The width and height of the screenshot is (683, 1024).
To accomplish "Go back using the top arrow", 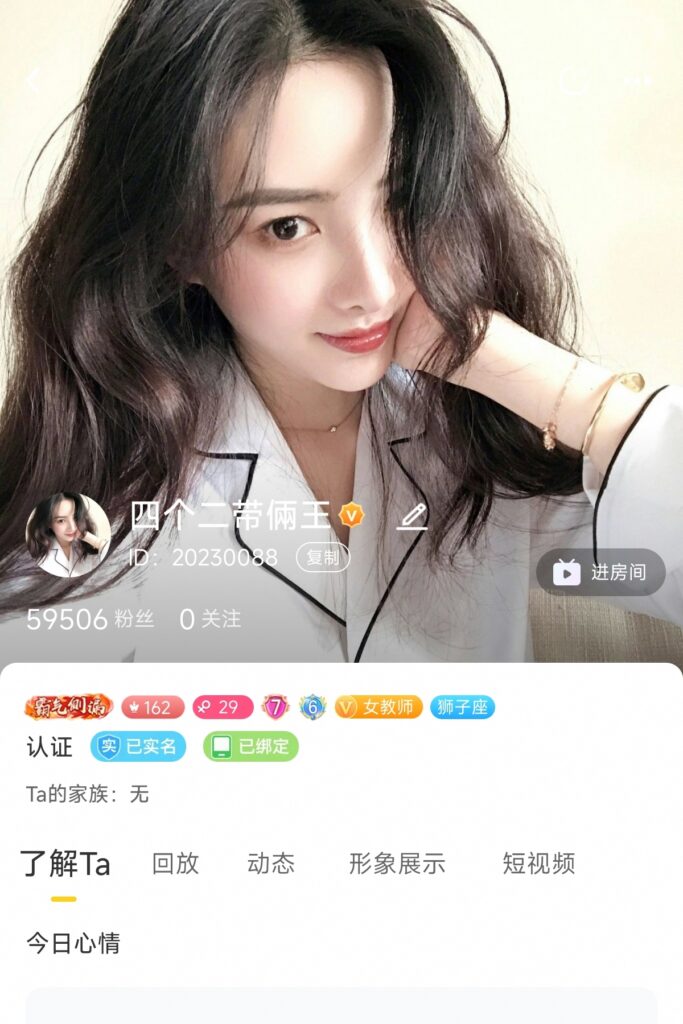I will (x=34, y=81).
